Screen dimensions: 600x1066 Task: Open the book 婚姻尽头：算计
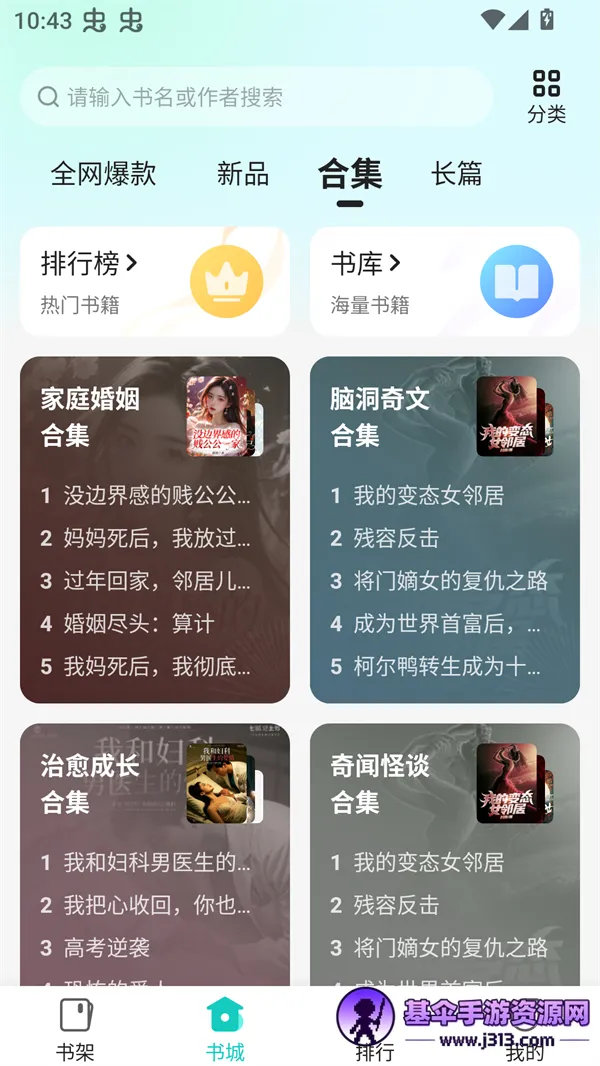click(x=138, y=623)
